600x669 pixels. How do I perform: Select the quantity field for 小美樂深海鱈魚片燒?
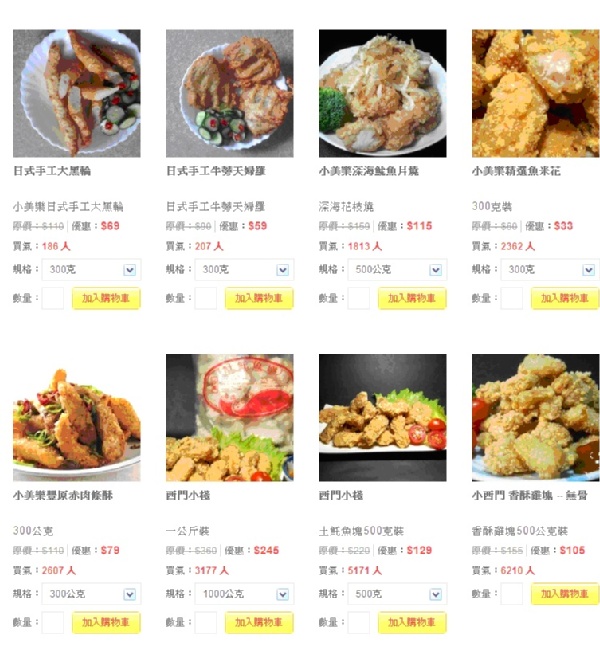click(x=358, y=298)
